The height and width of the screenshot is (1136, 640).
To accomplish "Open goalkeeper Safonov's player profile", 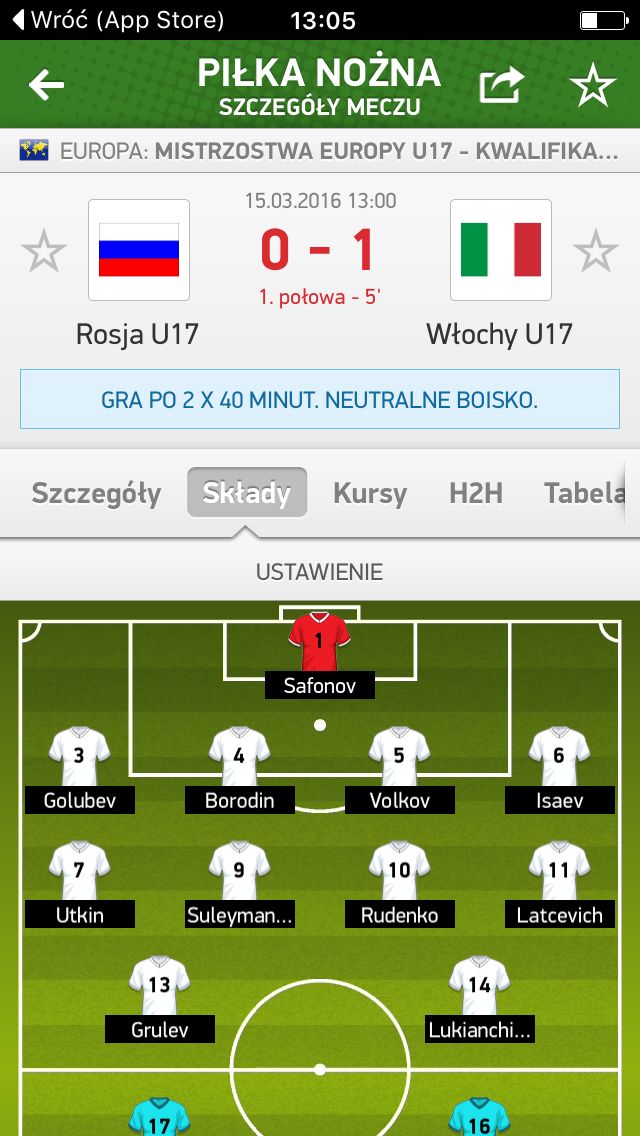I will (320, 656).
